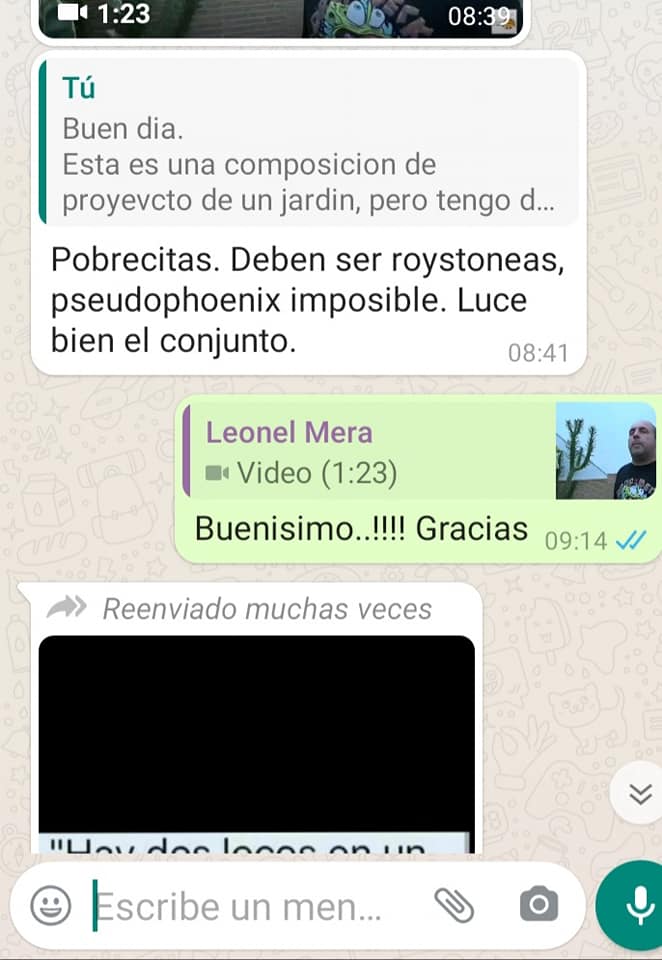Open the emoji picker
The width and height of the screenshot is (662, 960).
pyautogui.click(x=51, y=906)
